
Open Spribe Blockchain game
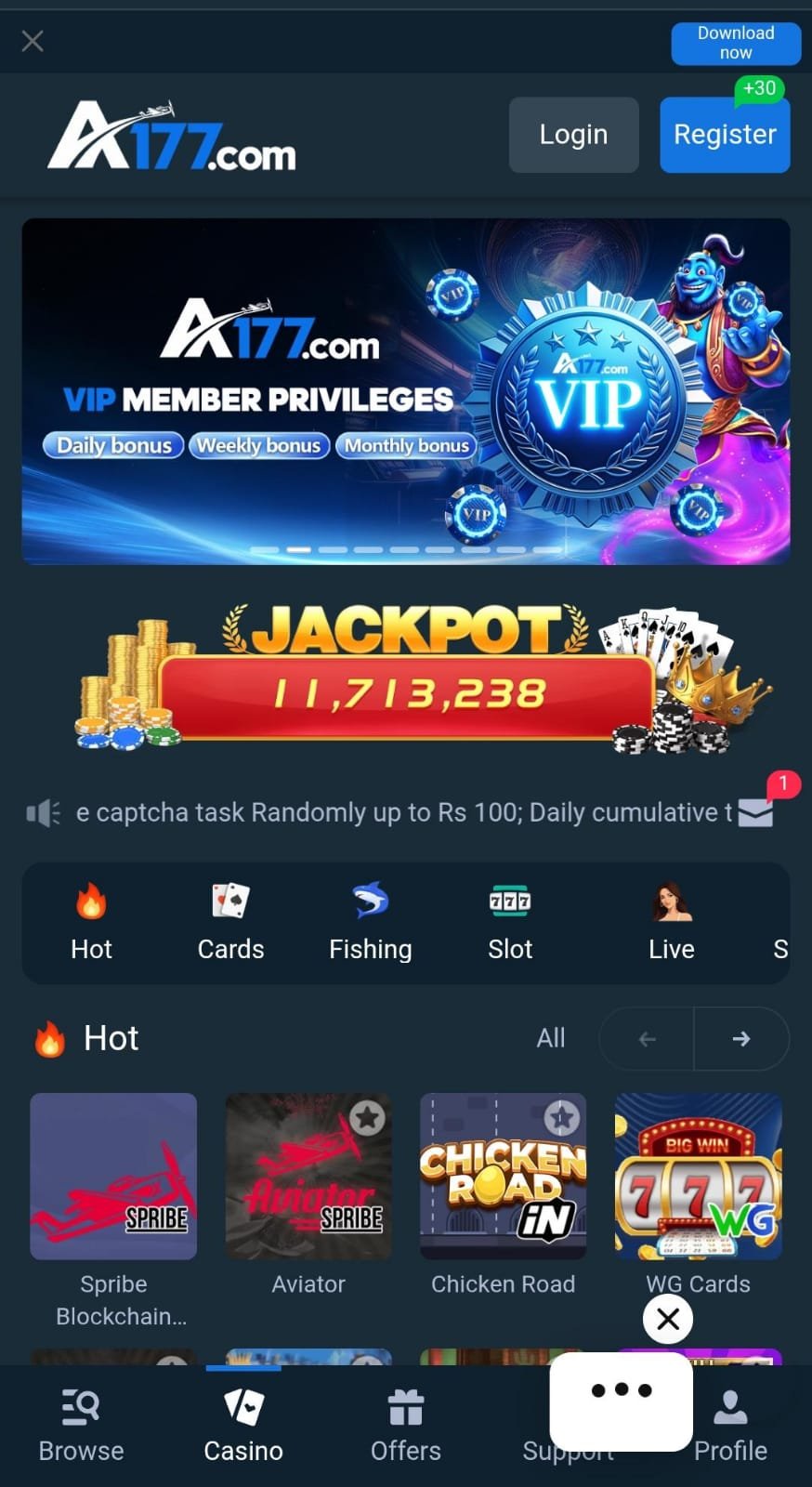113,1177
